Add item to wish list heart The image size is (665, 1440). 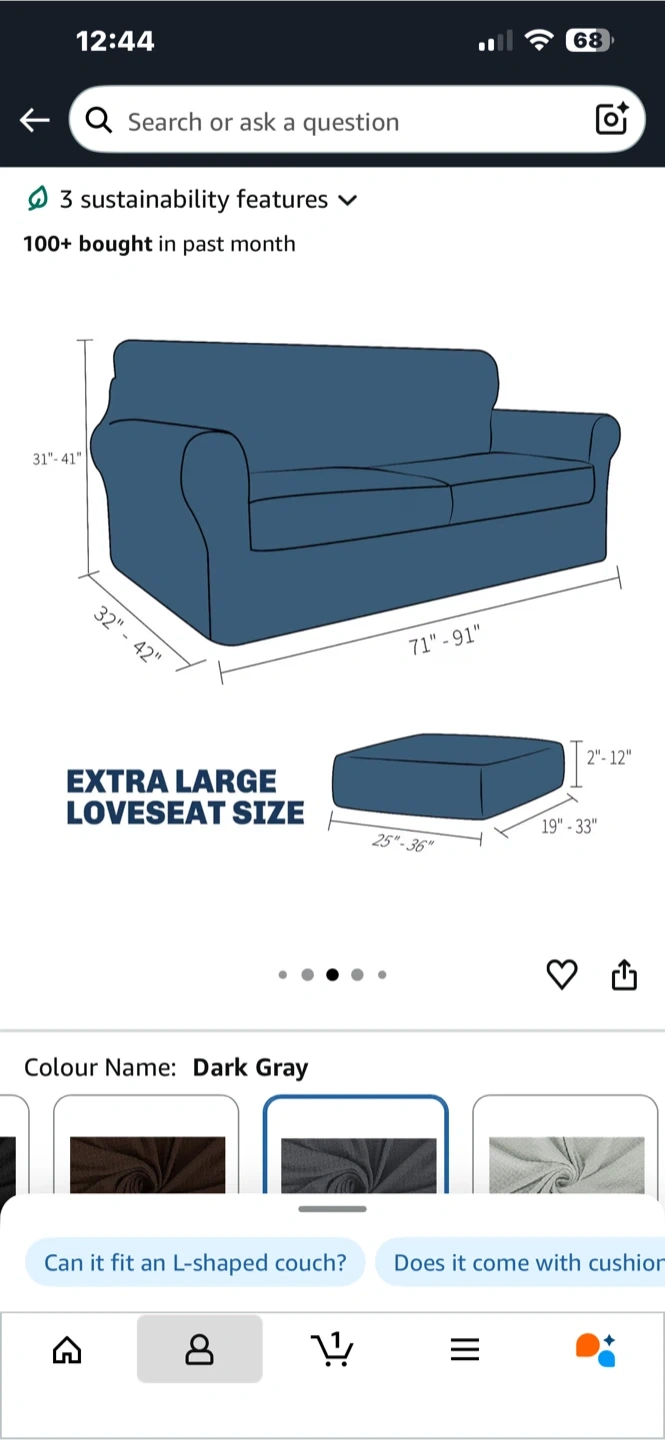point(562,974)
